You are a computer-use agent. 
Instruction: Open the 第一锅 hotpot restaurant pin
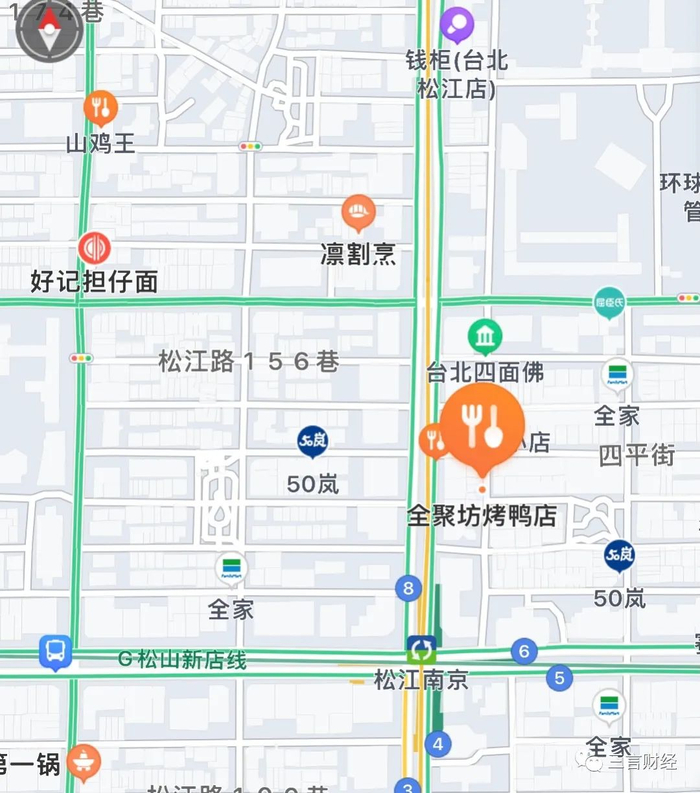[x=84, y=762]
